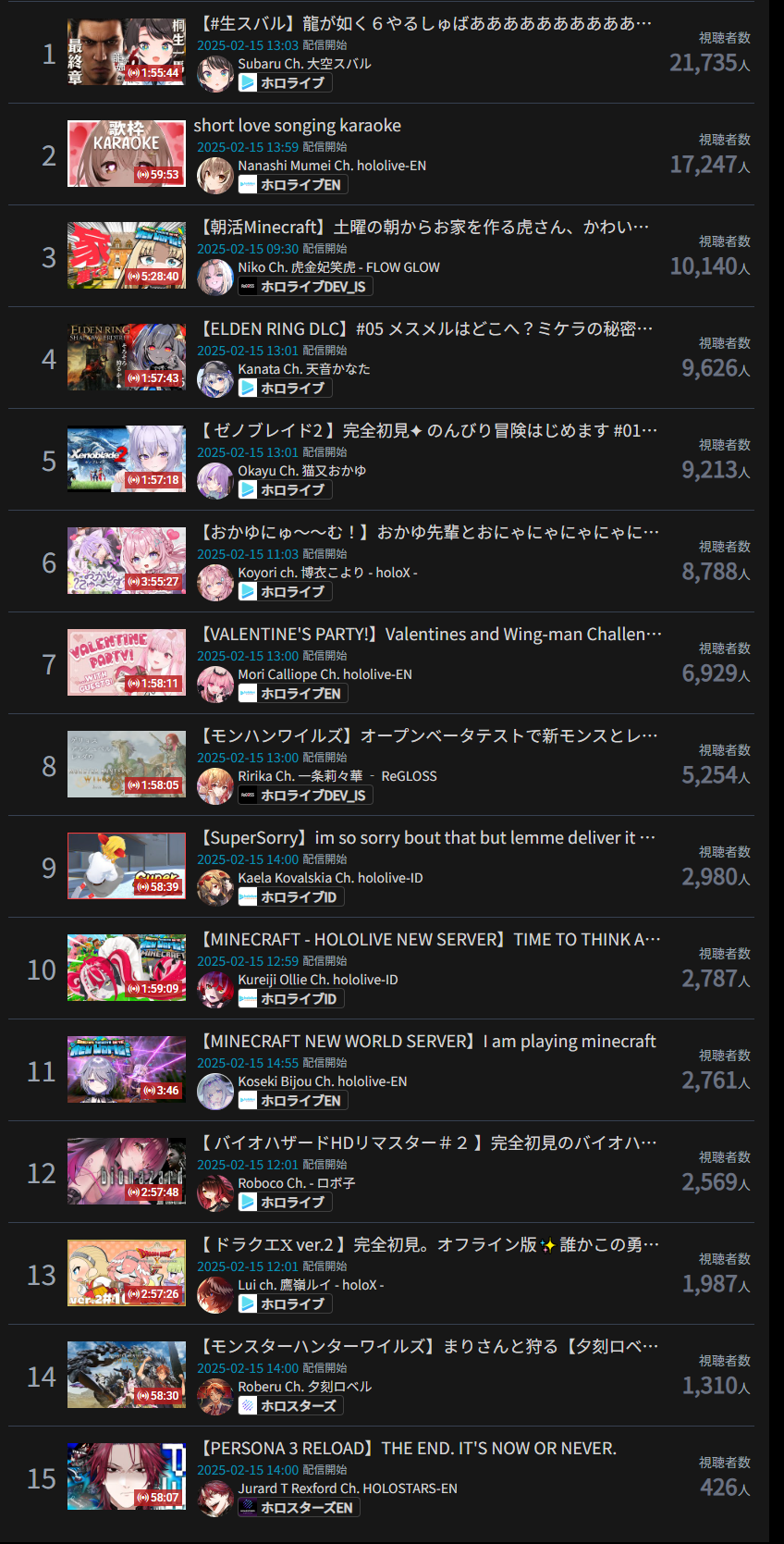
Task: Tap the ホロライブEN tag under Mori Calliope
Action: click(293, 694)
